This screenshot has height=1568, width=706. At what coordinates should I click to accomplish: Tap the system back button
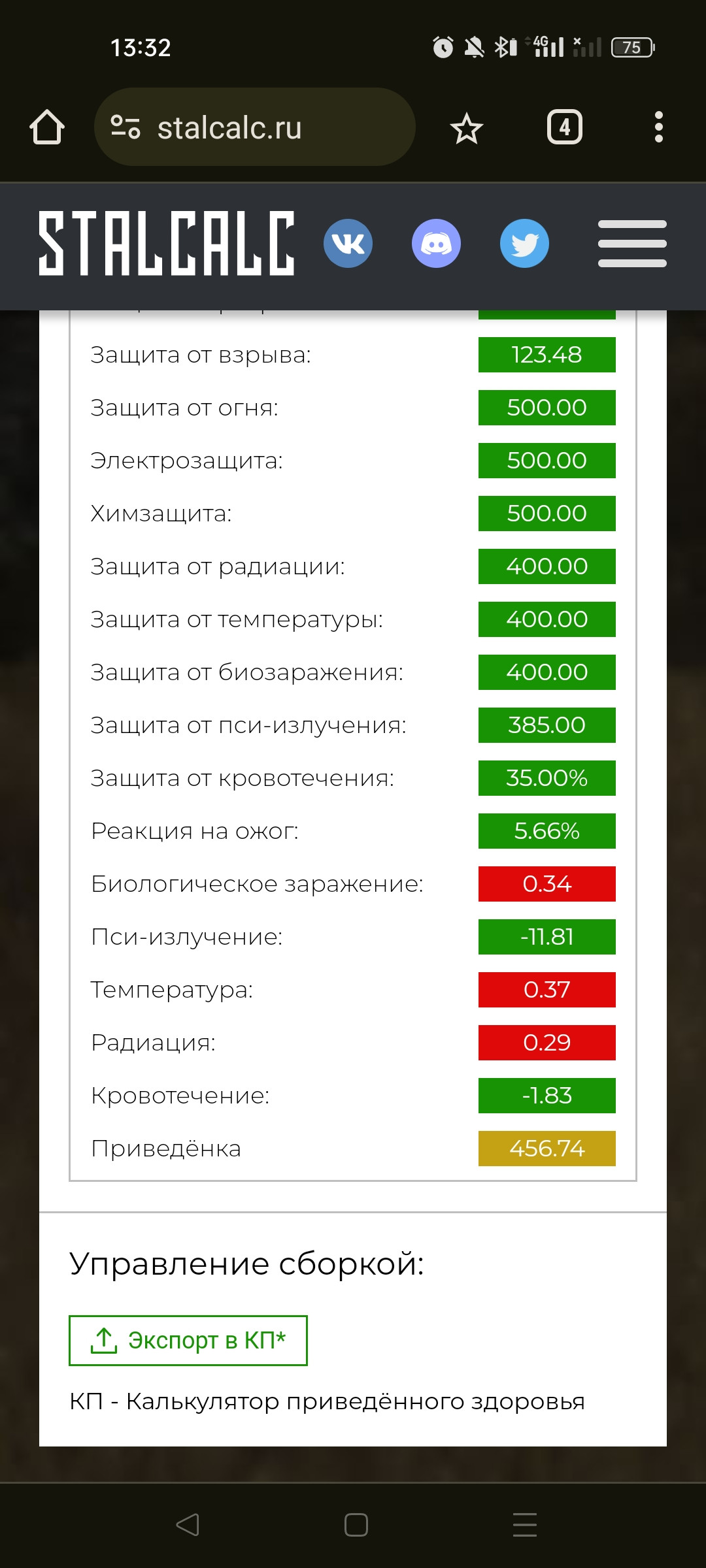188,1525
